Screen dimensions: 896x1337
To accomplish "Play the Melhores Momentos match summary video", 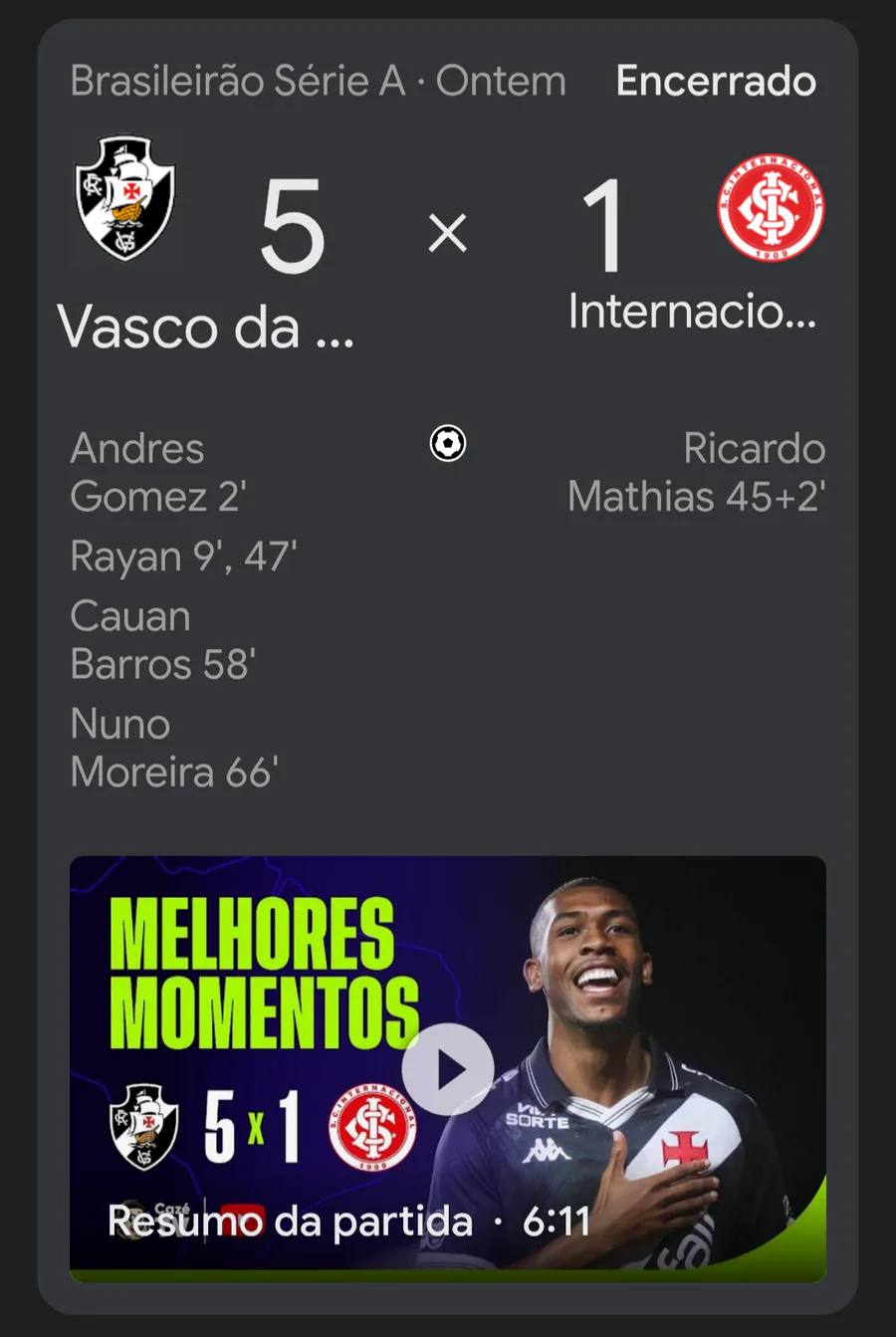I will click(x=447, y=1069).
